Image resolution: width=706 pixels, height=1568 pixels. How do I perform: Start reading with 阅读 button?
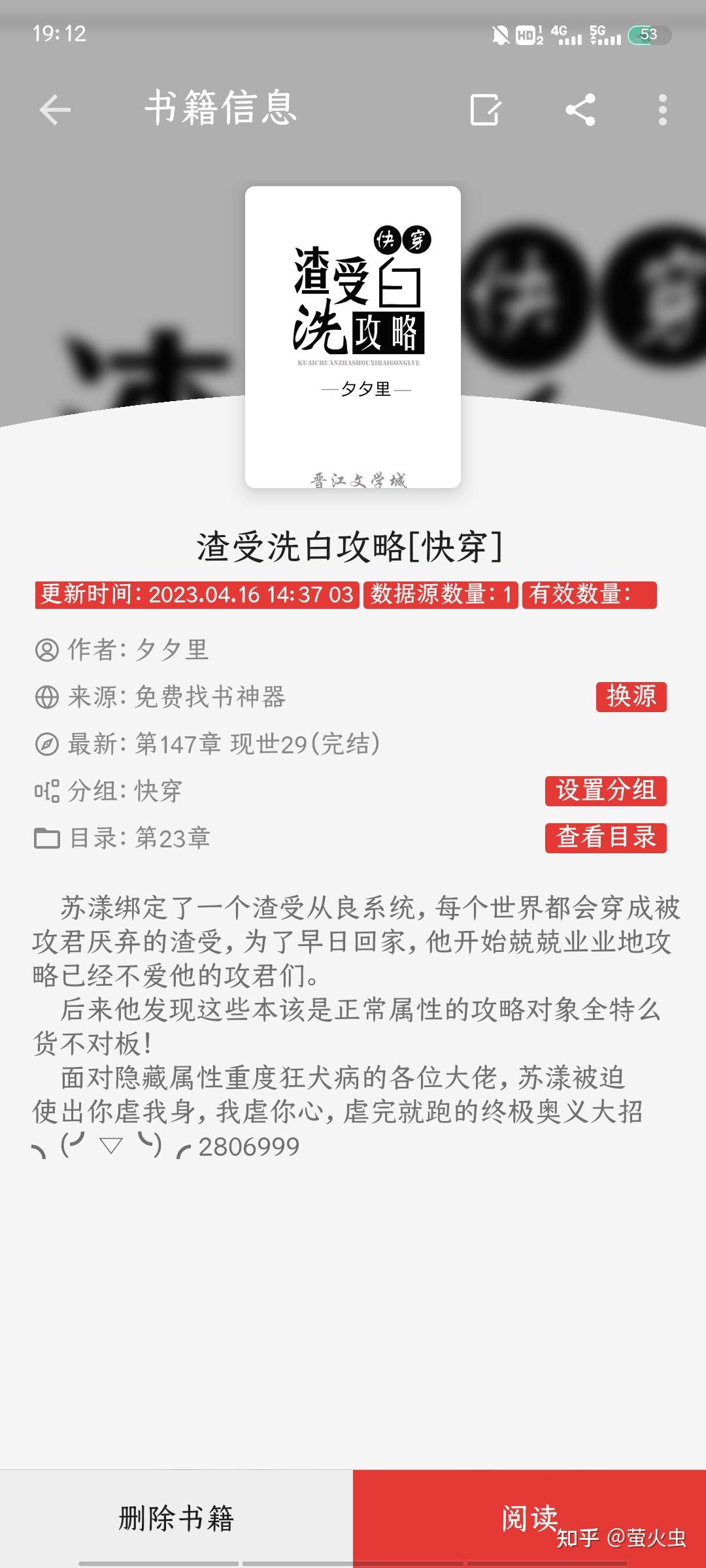click(x=529, y=1518)
